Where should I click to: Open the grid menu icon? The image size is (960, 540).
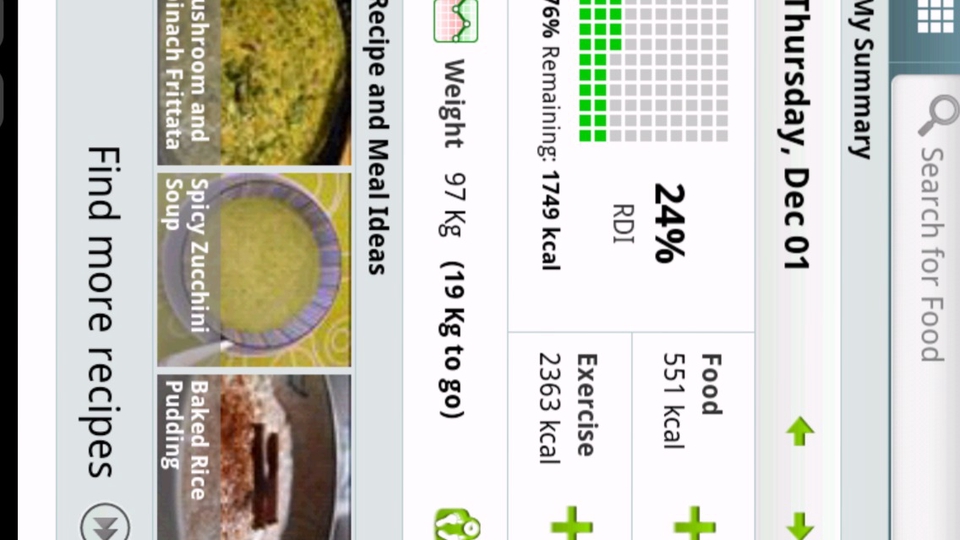[x=935, y=18]
